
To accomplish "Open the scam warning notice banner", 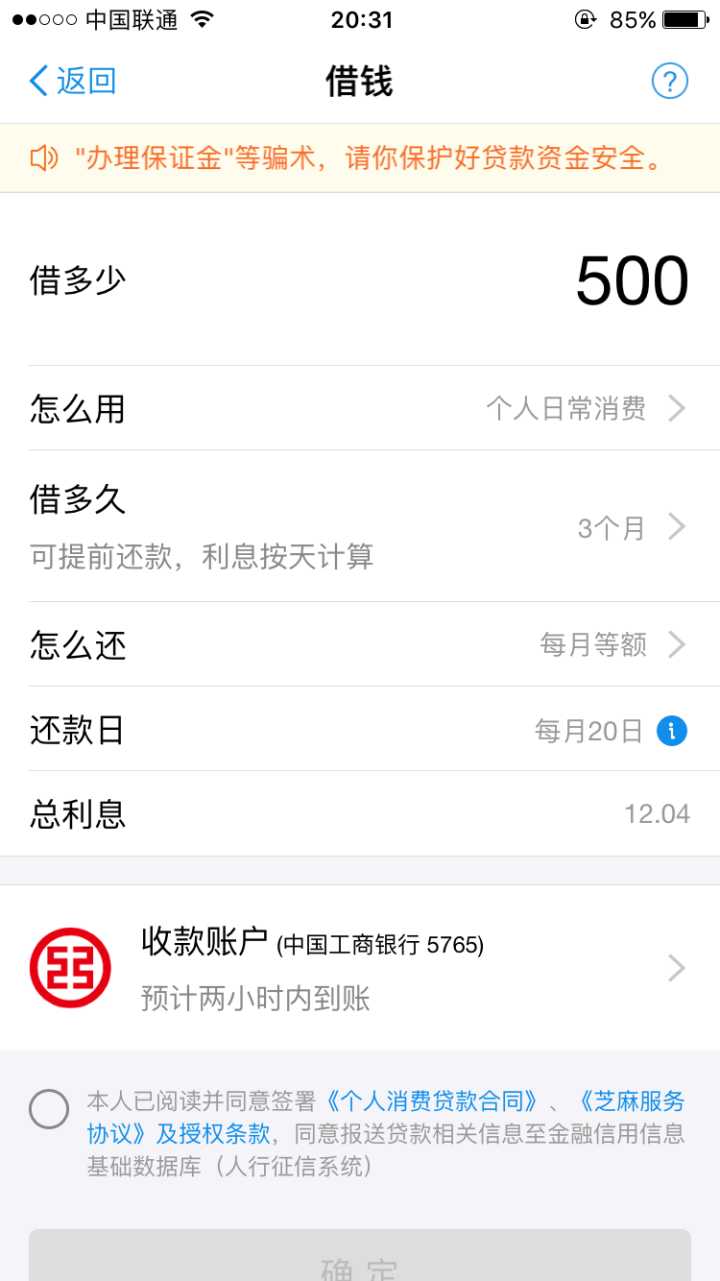I will pos(360,158).
